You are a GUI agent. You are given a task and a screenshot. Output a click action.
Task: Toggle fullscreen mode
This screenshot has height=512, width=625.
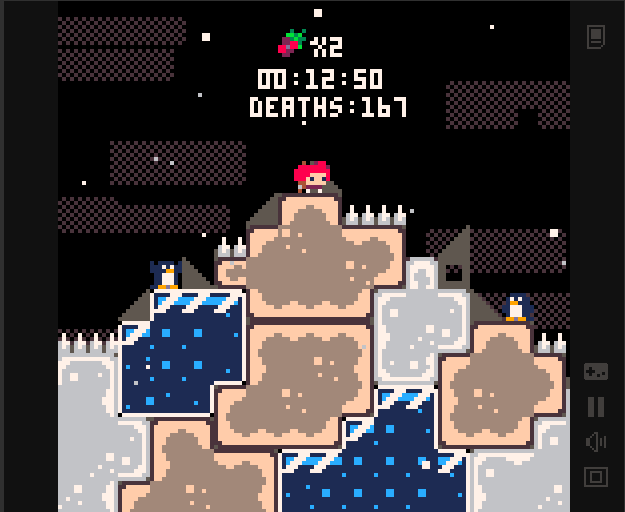[596, 476]
